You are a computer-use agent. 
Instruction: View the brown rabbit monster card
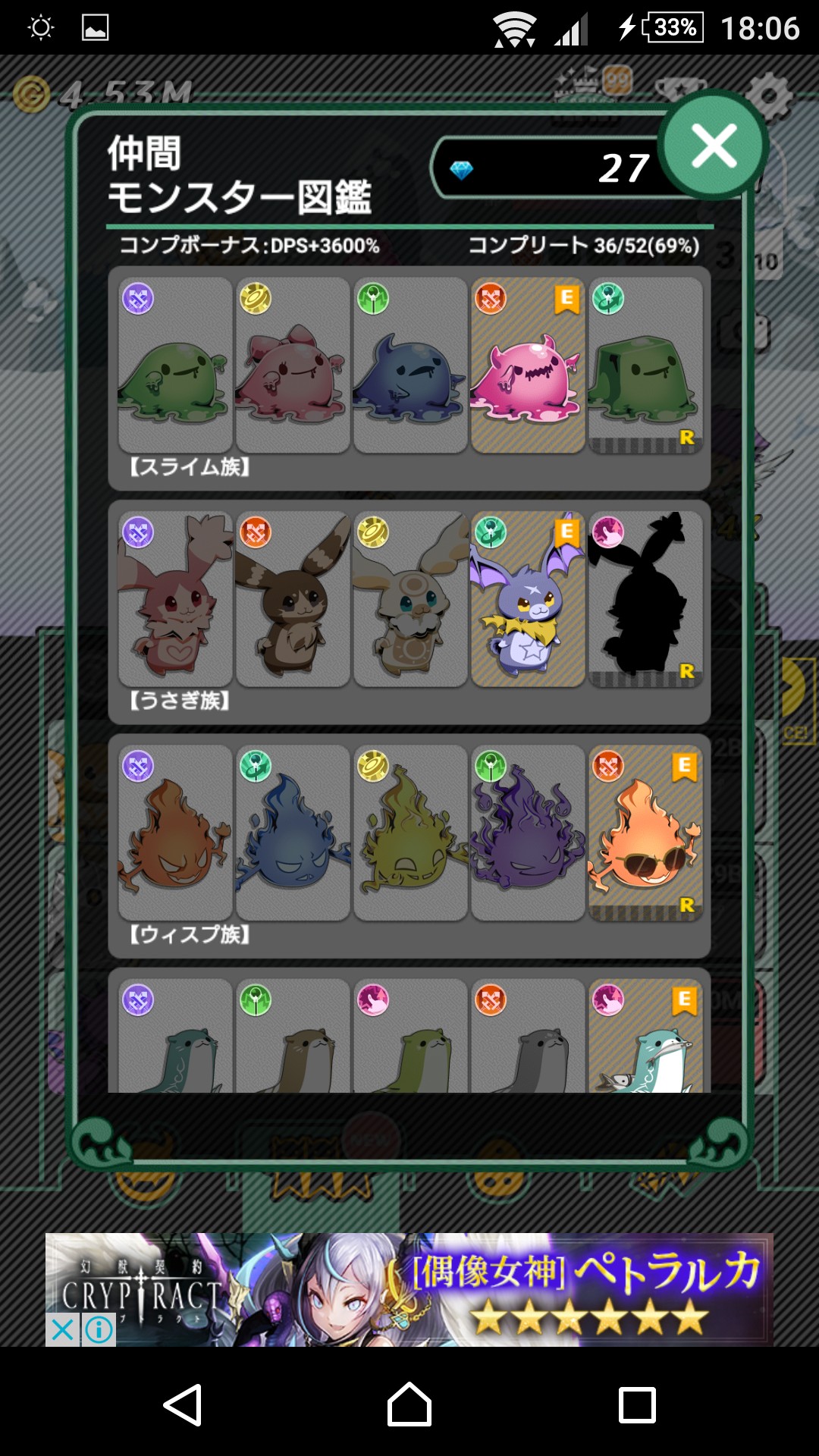tap(293, 599)
